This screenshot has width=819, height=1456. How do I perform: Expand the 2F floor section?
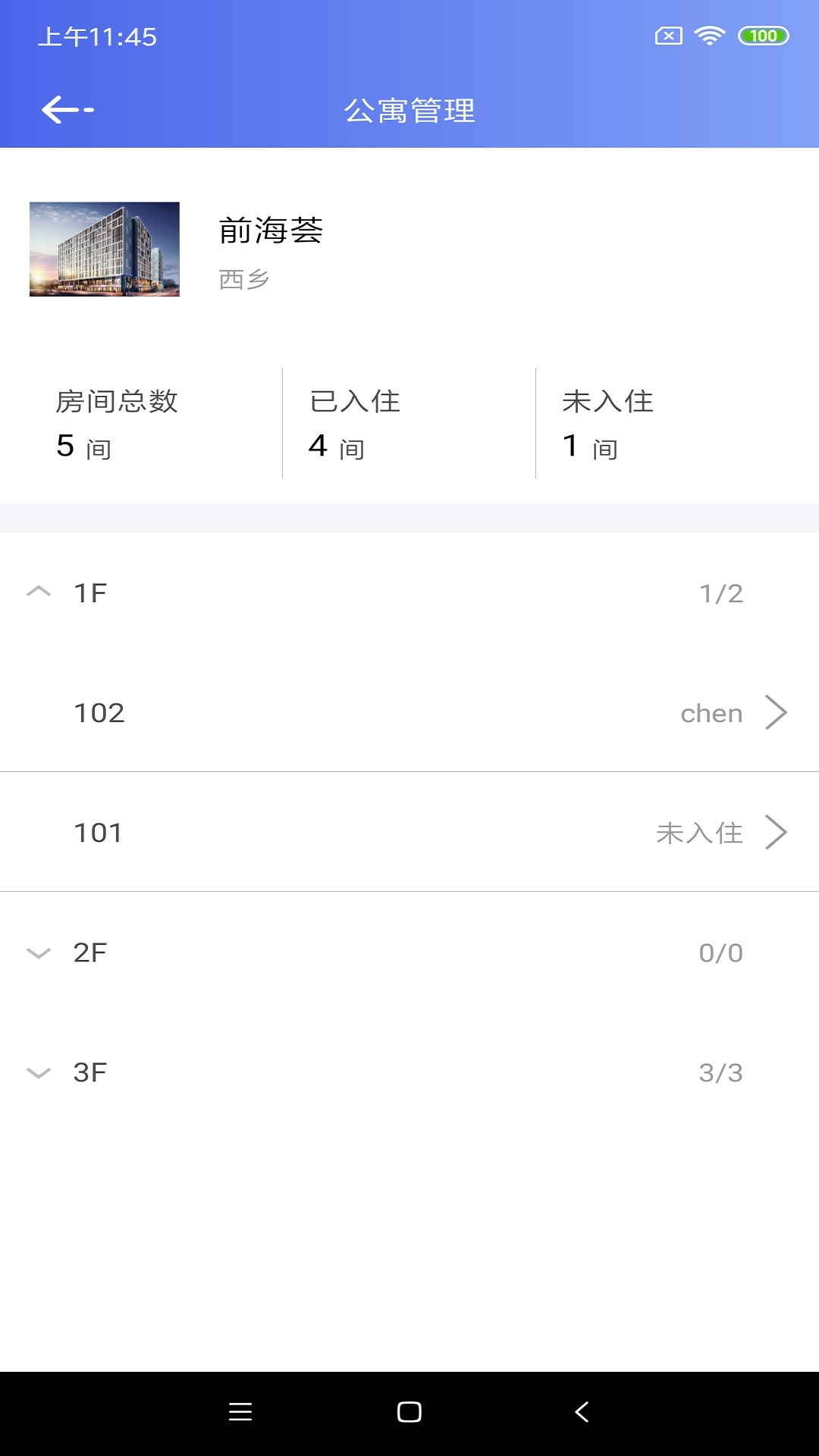[38, 953]
